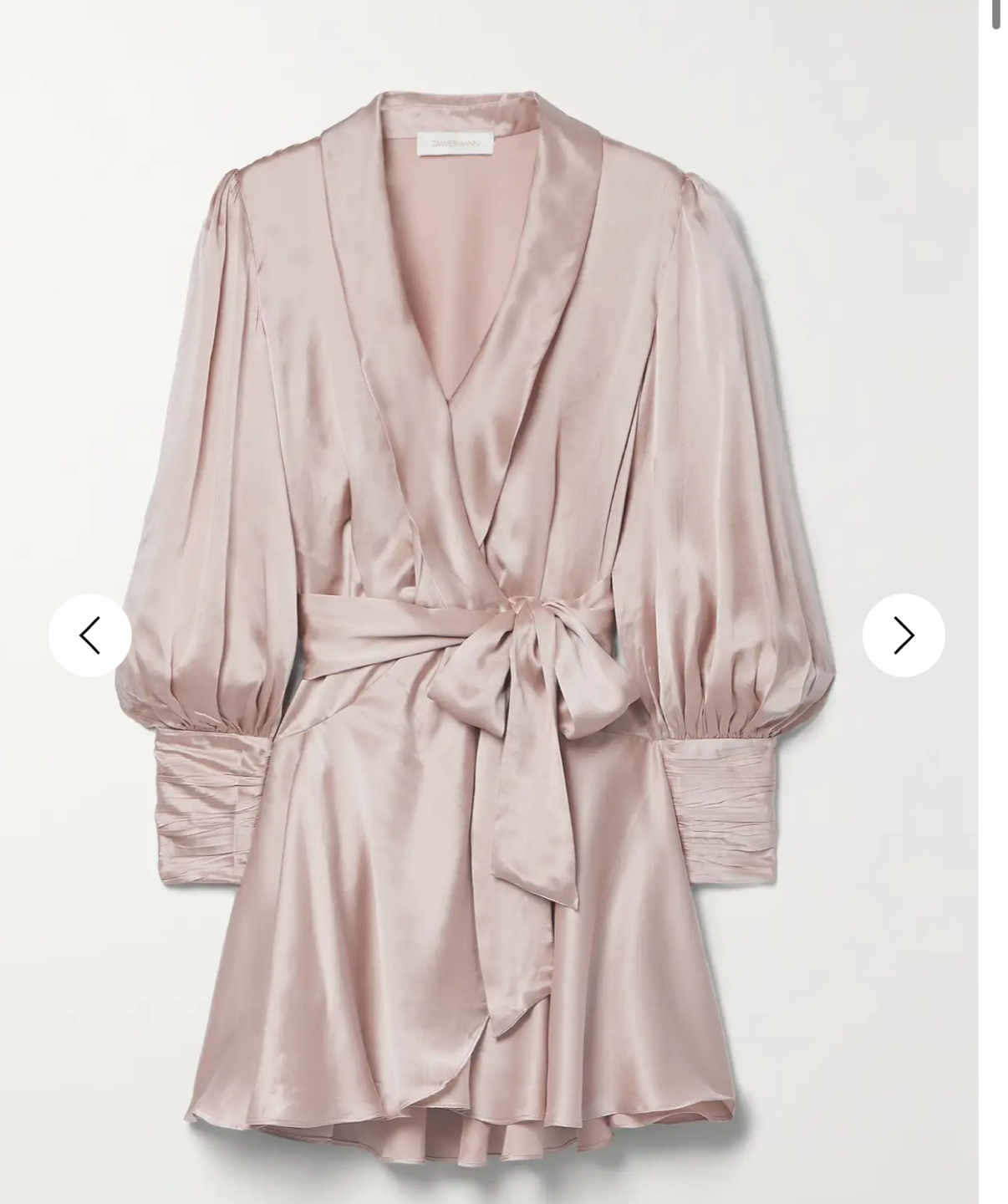Go to the previous product image

(x=89, y=635)
